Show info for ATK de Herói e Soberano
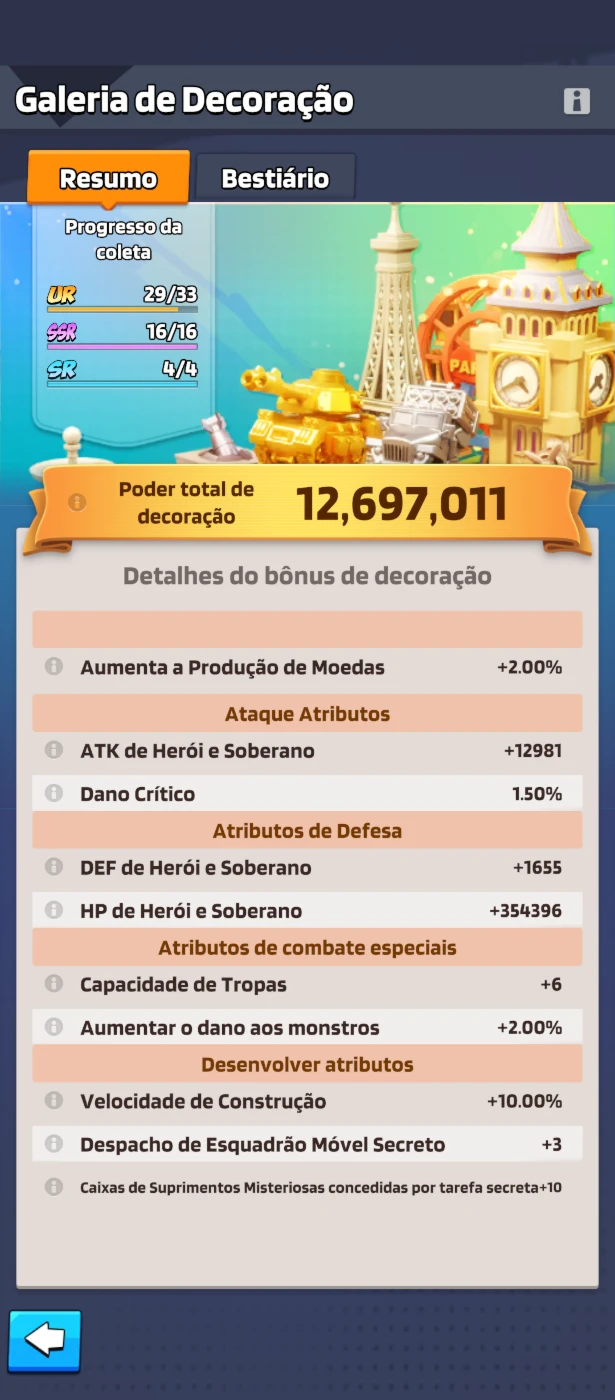The image size is (615, 1400). 54,749
